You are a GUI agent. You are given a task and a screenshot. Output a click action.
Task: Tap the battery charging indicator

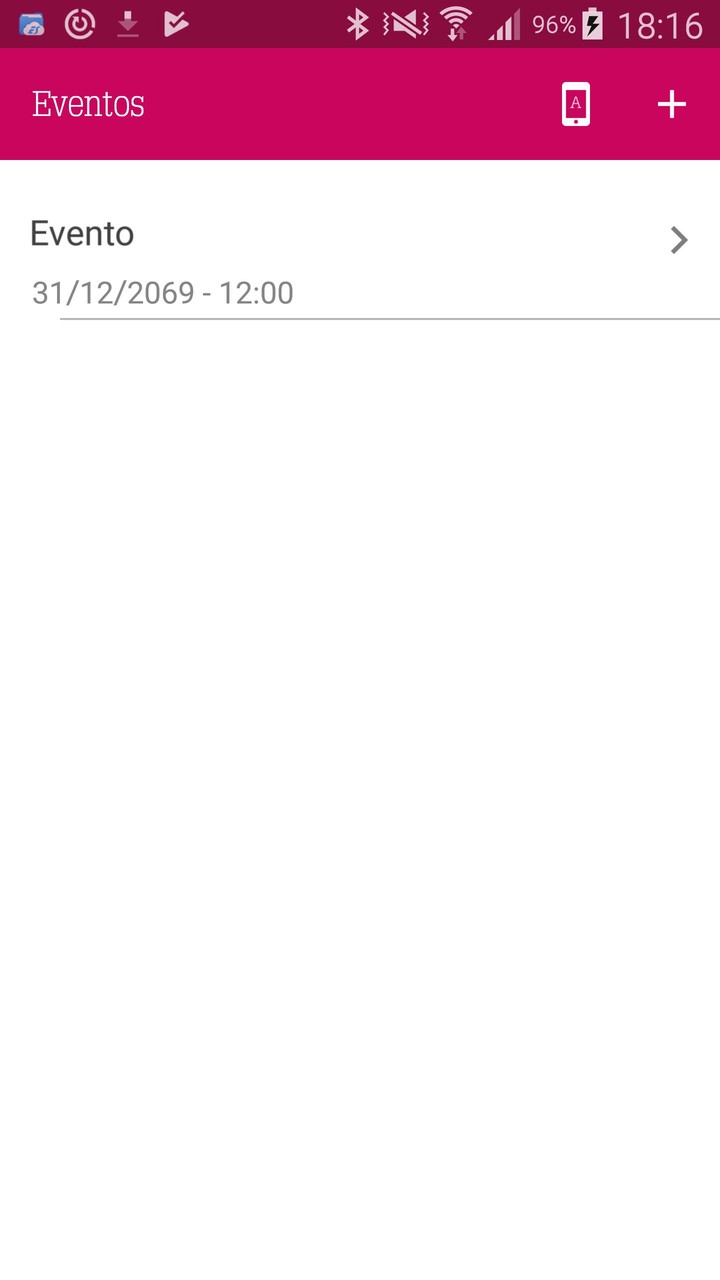tap(593, 23)
